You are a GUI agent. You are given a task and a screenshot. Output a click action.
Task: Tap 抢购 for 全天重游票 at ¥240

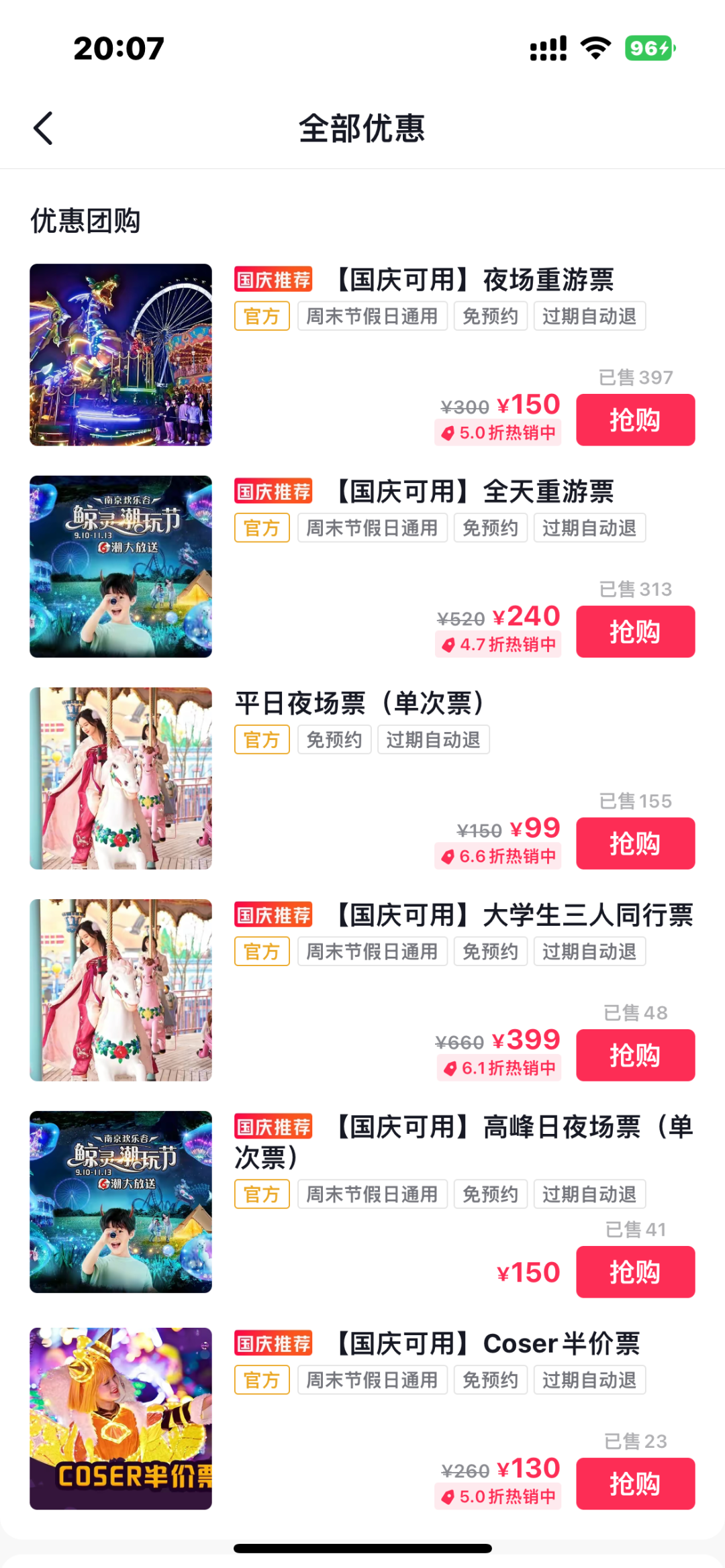(x=635, y=631)
